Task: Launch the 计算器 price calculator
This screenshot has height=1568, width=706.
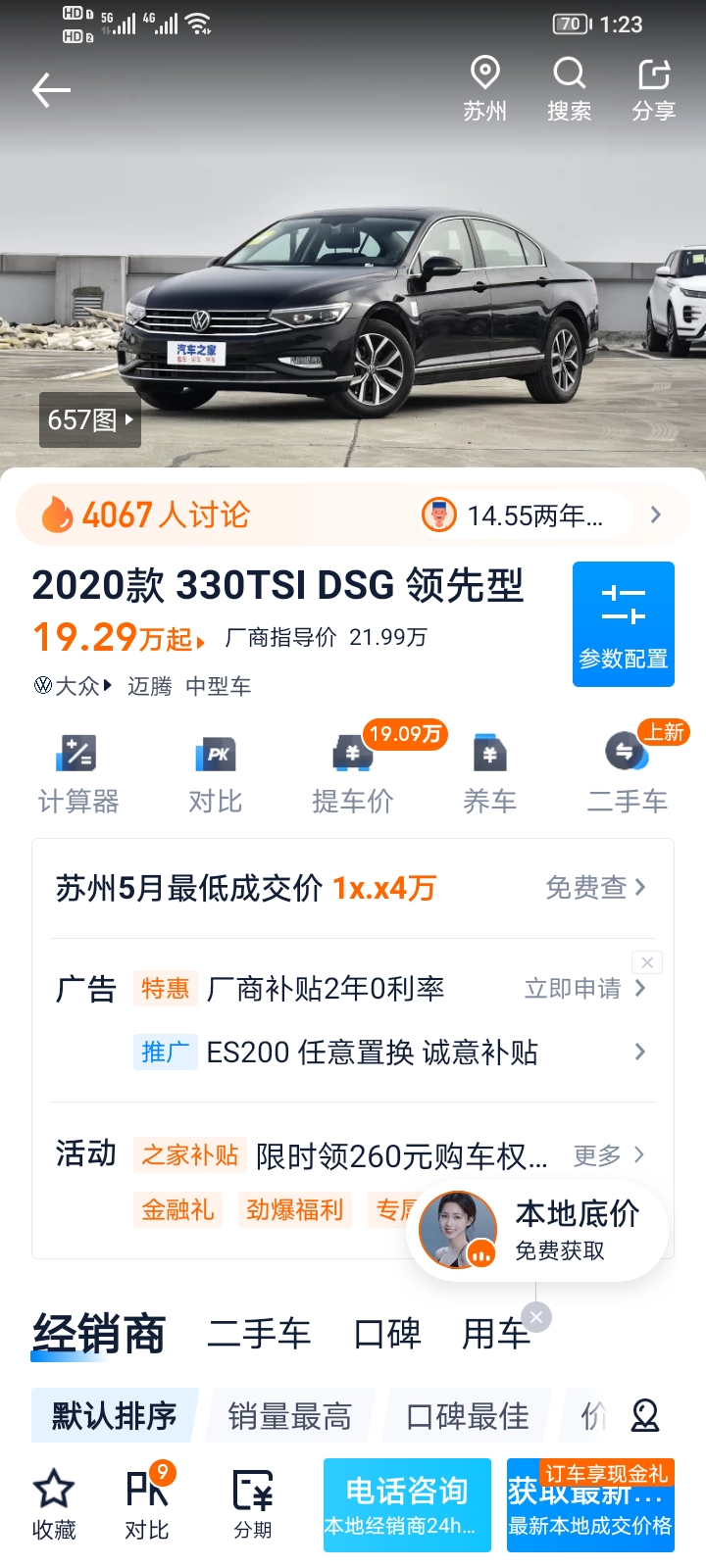Action: [x=78, y=774]
